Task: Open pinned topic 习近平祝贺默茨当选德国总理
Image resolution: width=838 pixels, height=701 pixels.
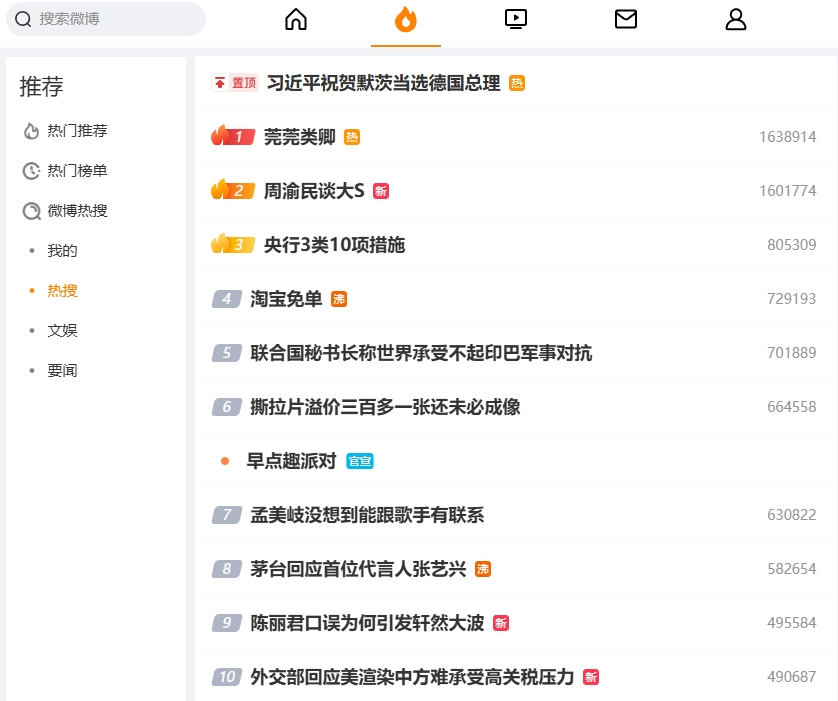Action: coord(383,83)
